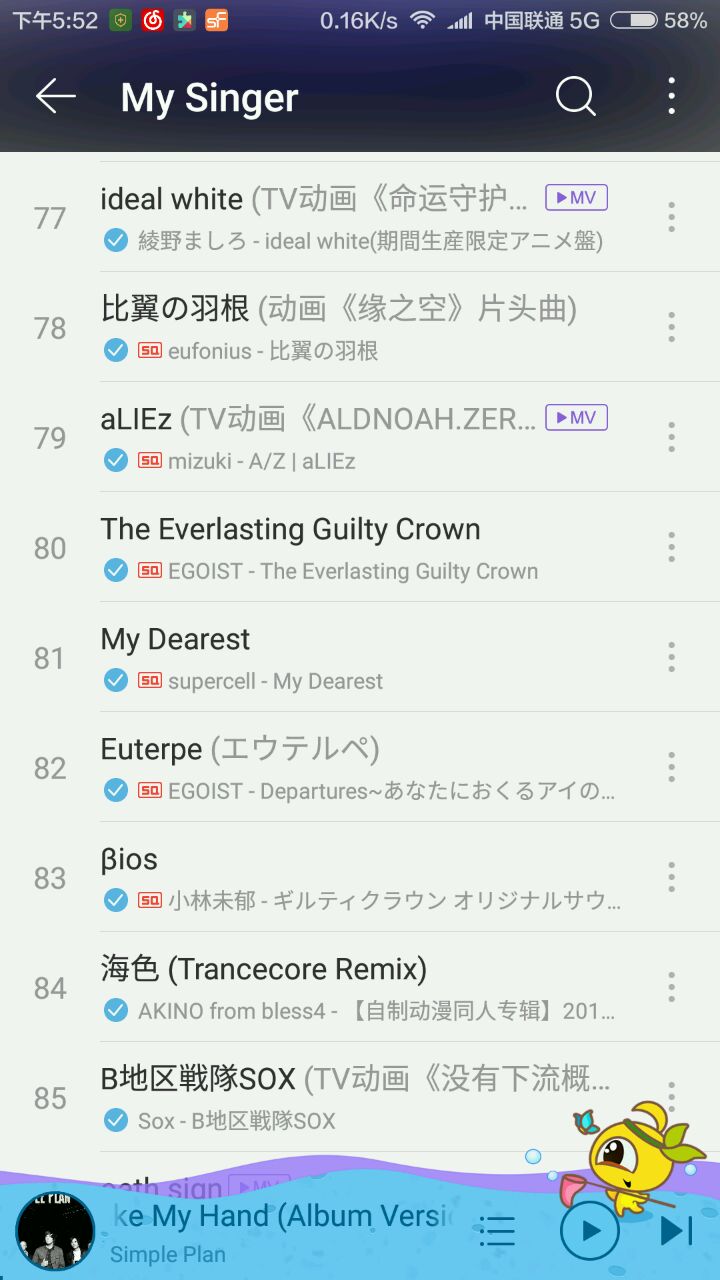The width and height of the screenshot is (720, 1280).
Task: Open options for My Dearest
Action: [671, 657]
